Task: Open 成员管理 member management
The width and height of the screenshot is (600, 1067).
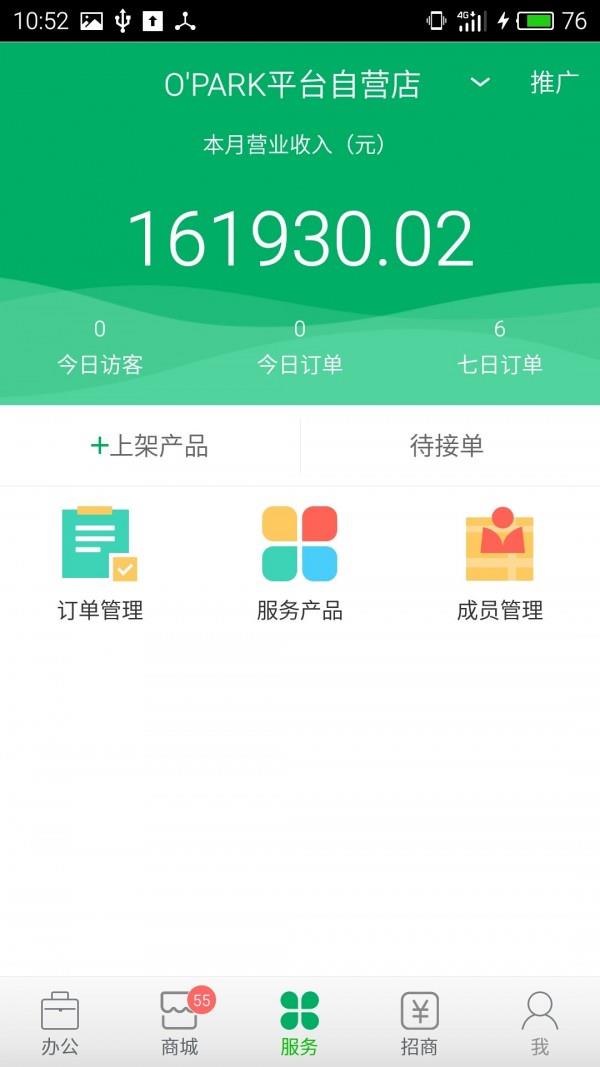Action: point(500,564)
